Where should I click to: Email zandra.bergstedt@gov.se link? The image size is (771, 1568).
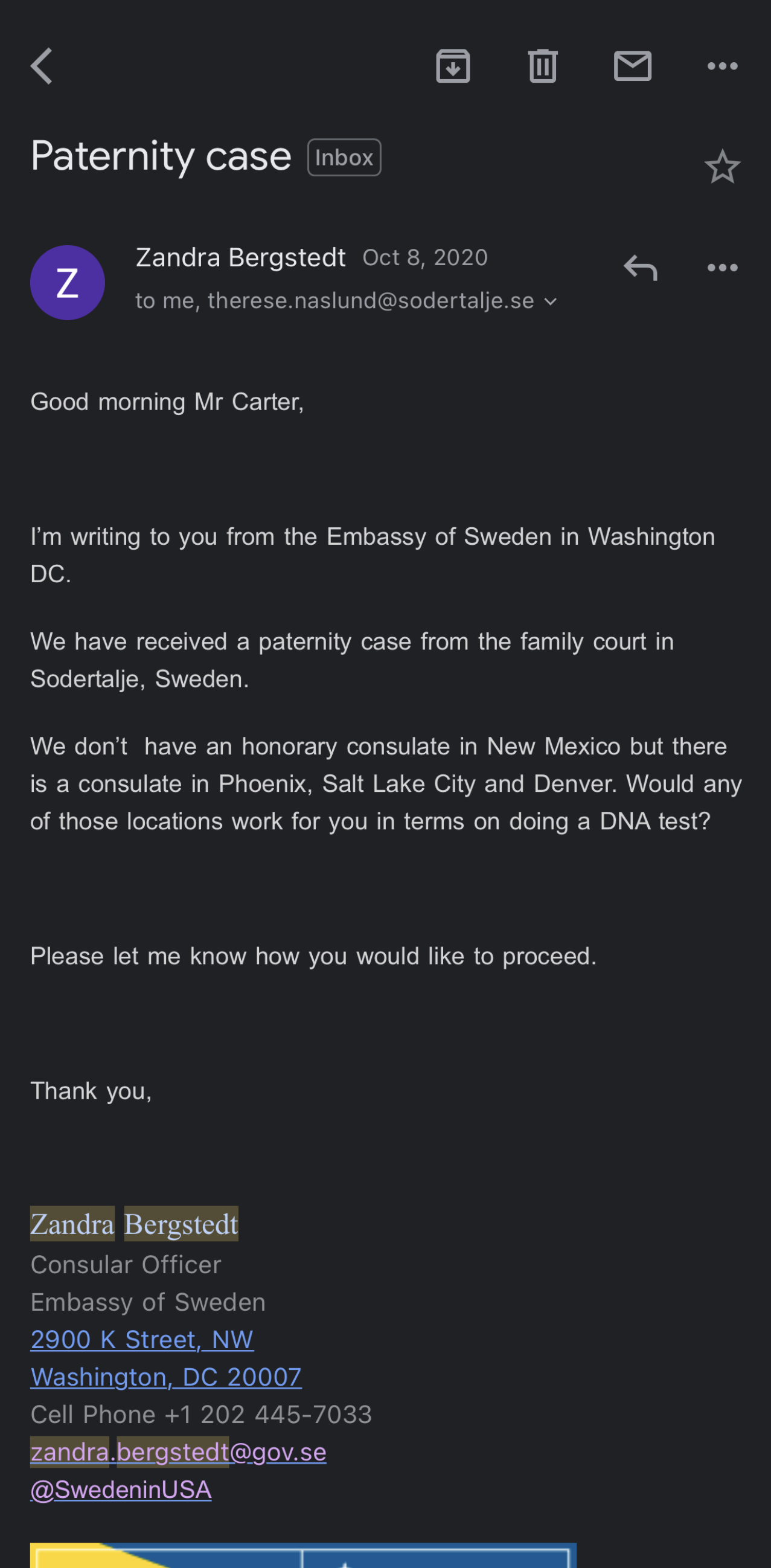coord(178,1453)
